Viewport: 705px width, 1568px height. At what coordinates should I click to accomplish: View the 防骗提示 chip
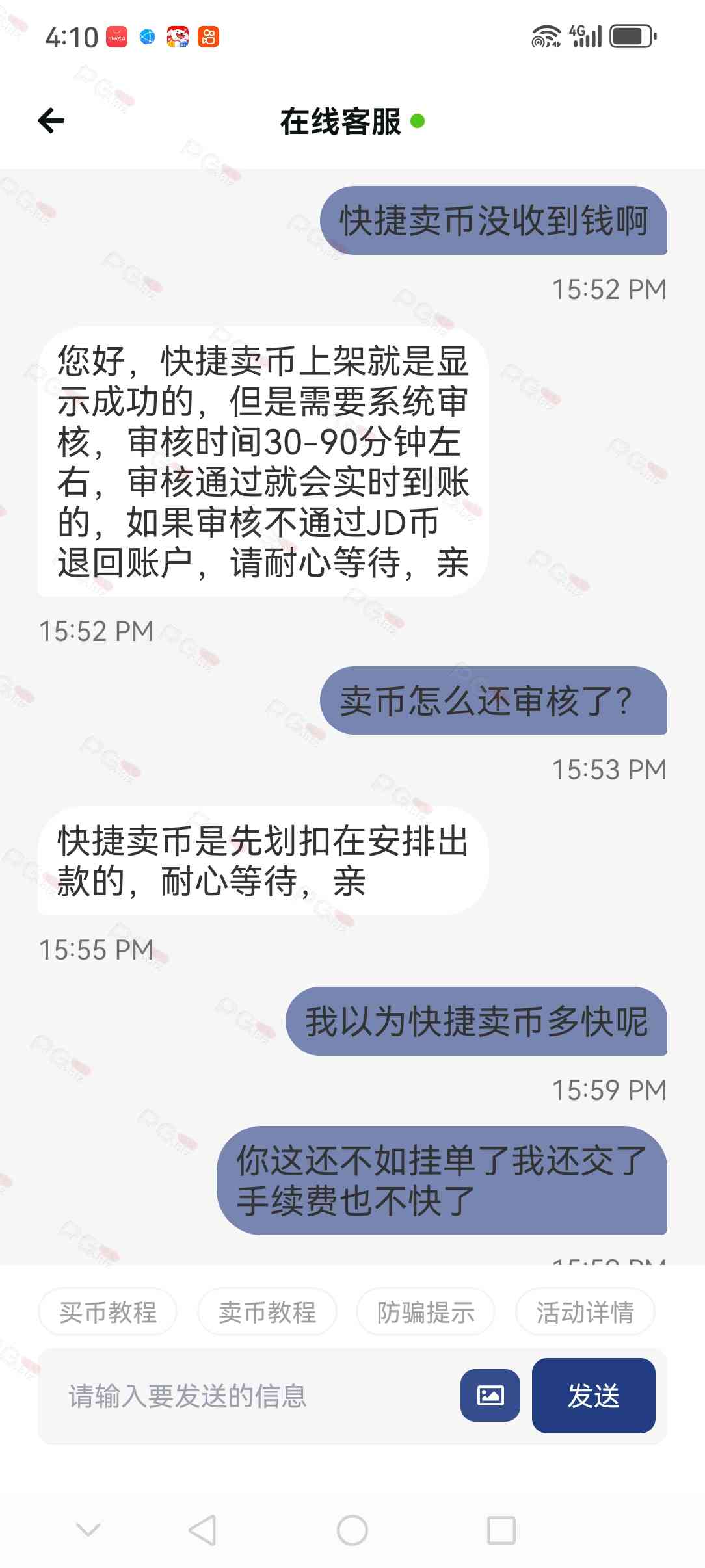(x=426, y=1312)
